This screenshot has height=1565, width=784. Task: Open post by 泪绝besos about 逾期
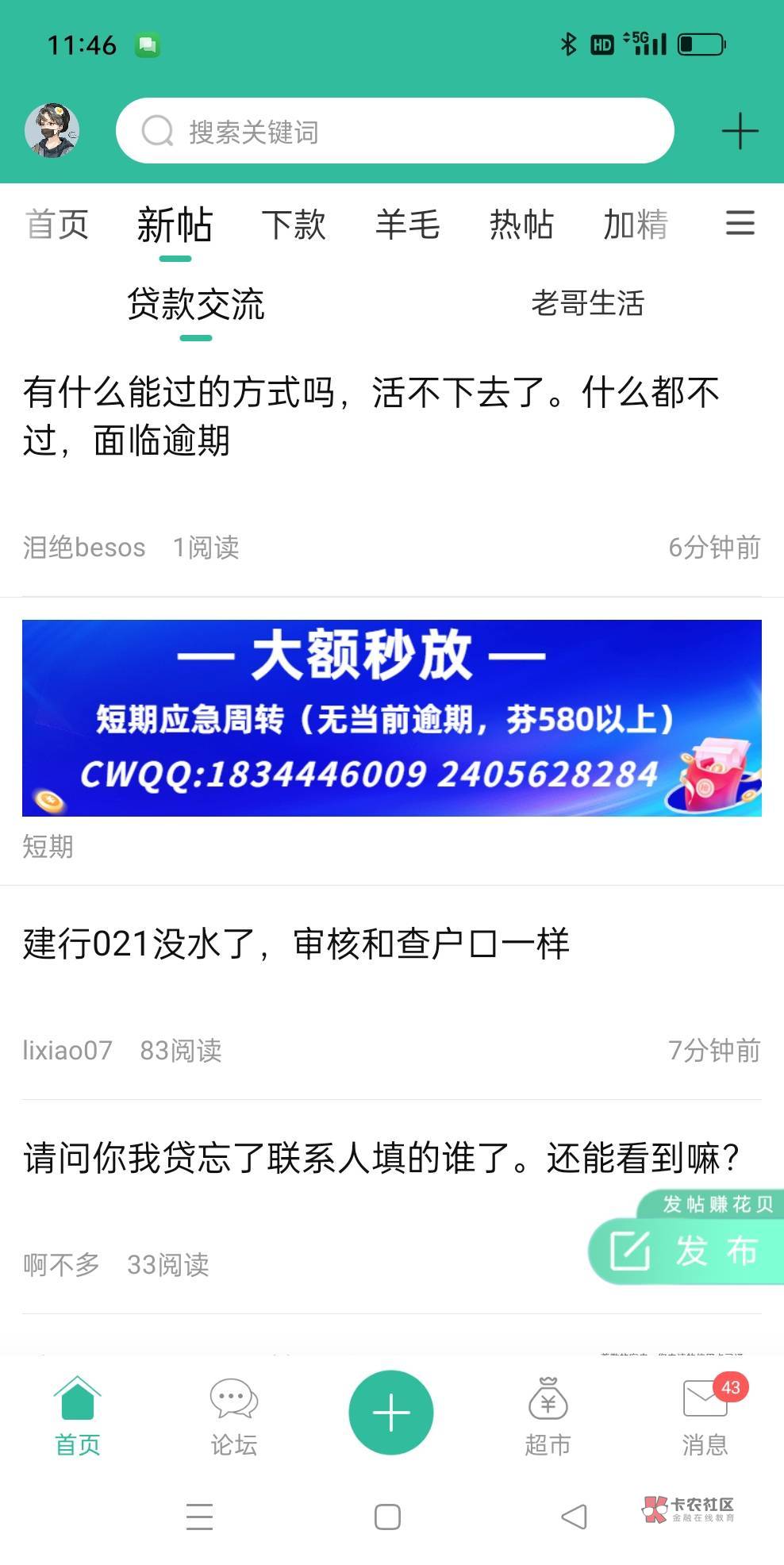[x=392, y=468]
